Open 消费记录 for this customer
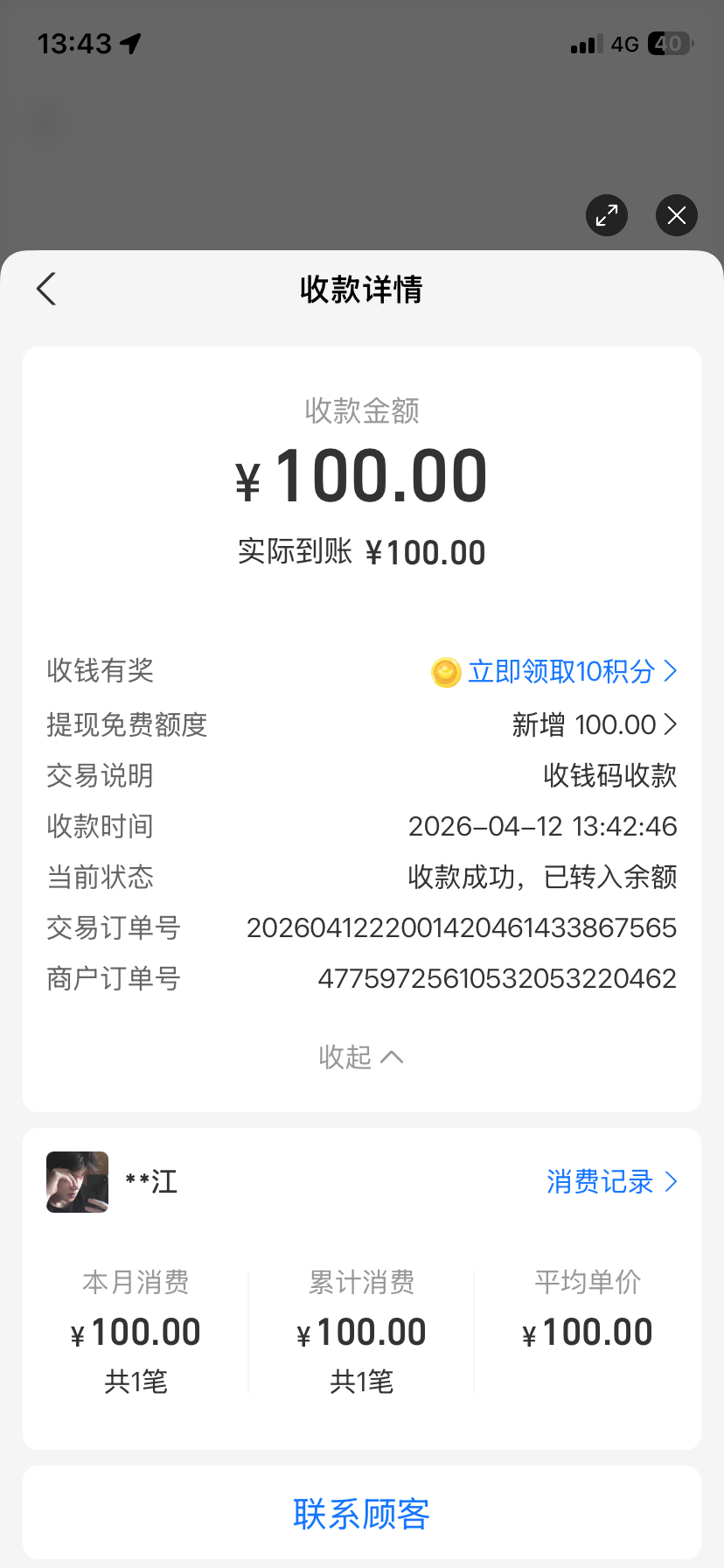The height and width of the screenshot is (1568, 724). (611, 1182)
